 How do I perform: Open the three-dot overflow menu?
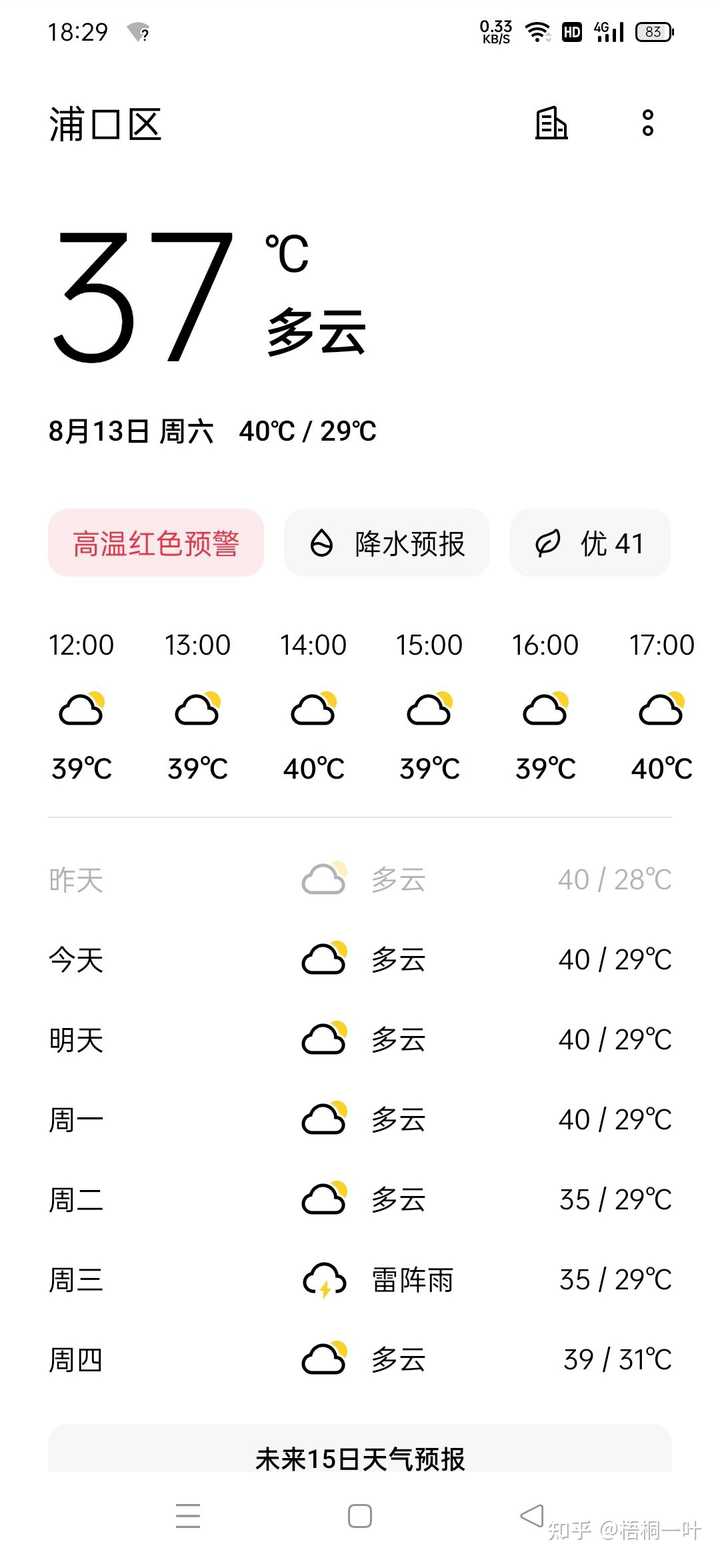coord(648,124)
